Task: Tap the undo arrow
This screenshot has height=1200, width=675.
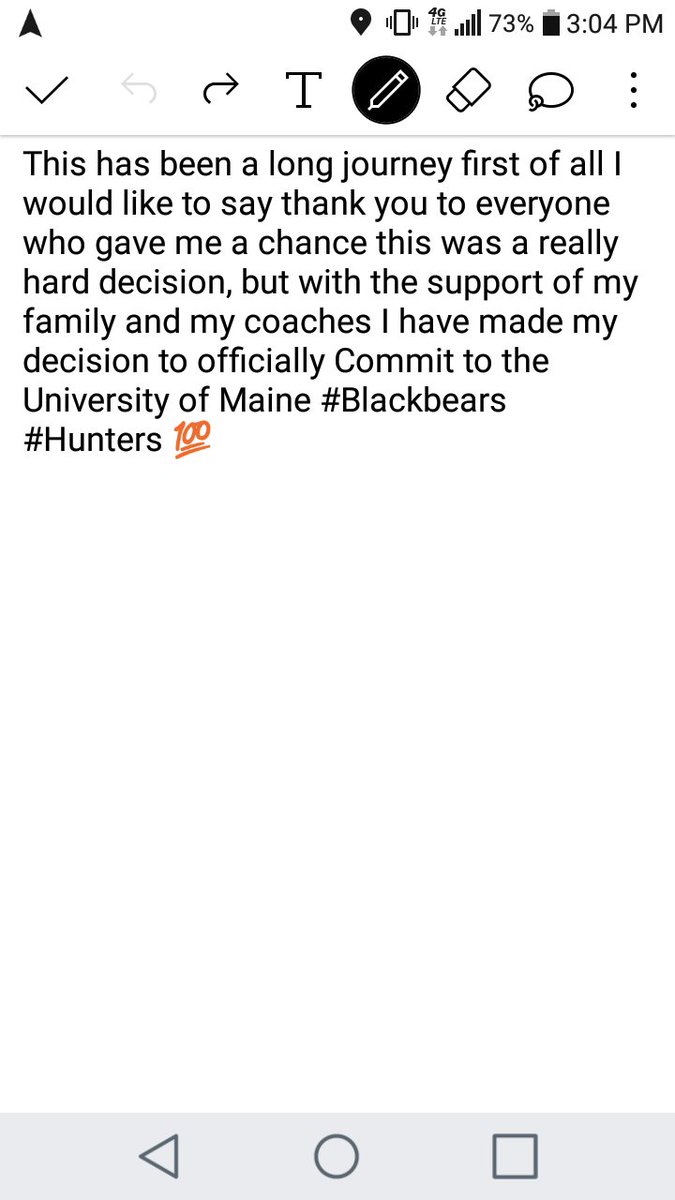Action: point(139,91)
